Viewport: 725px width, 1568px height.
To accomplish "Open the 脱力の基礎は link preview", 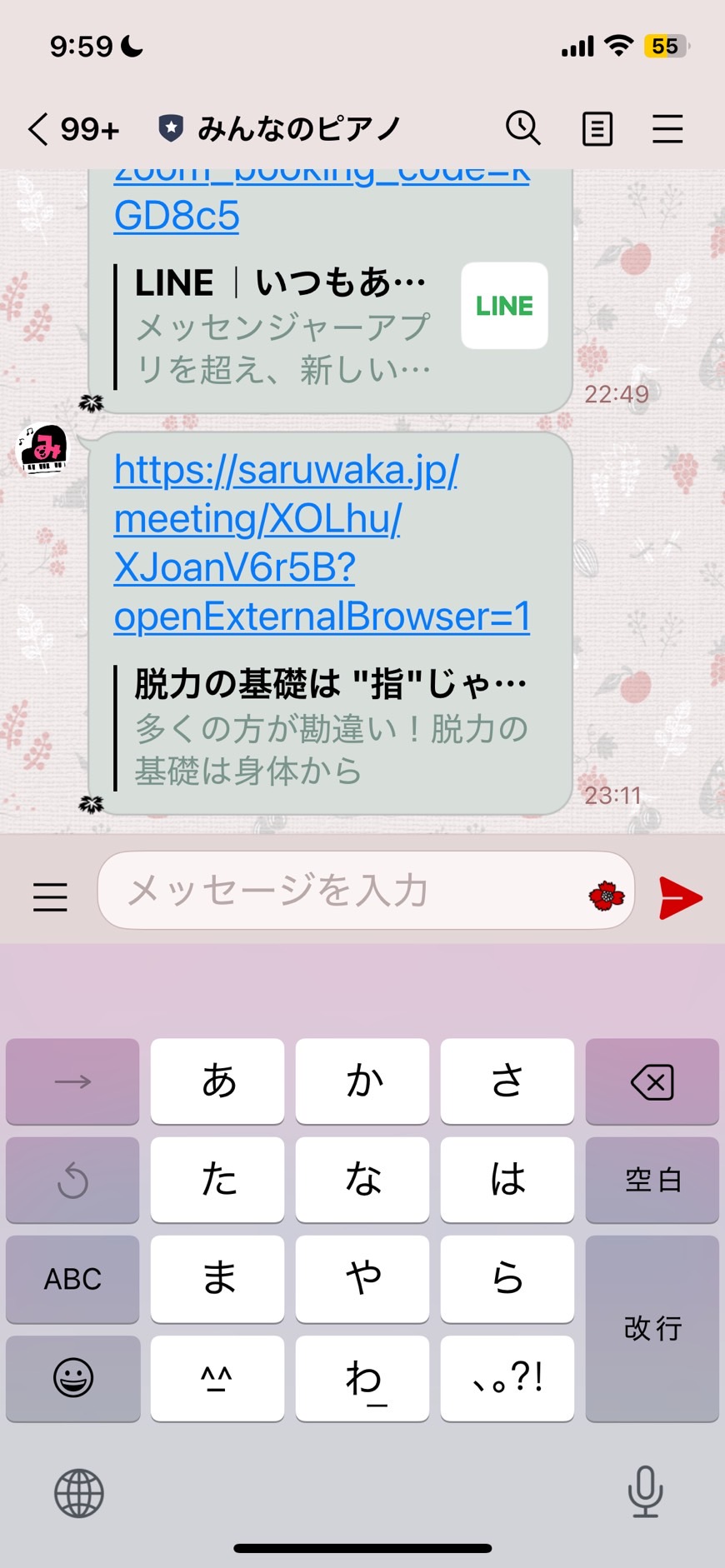I will 332,727.
